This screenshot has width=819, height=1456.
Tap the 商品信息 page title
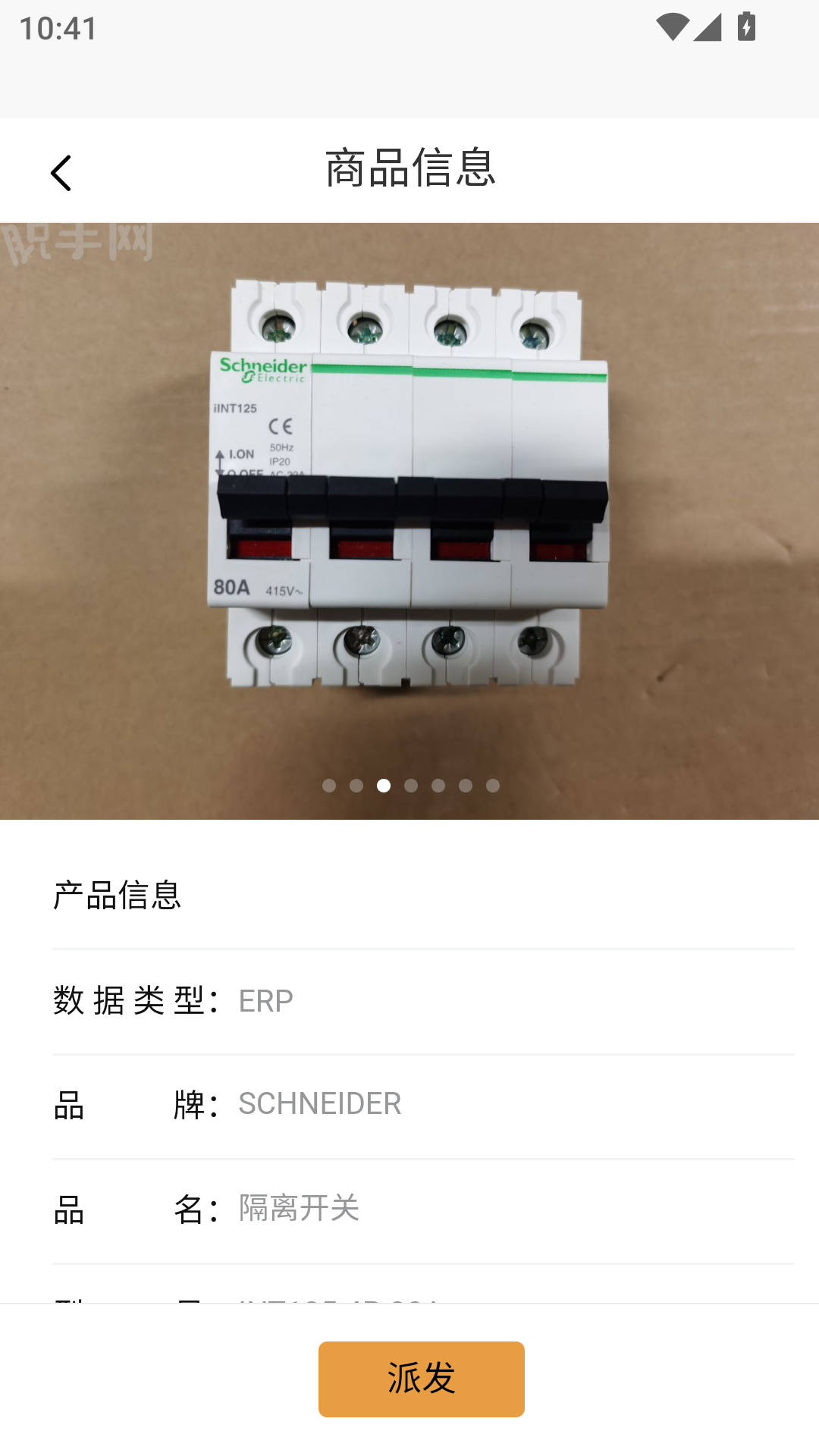(x=409, y=170)
